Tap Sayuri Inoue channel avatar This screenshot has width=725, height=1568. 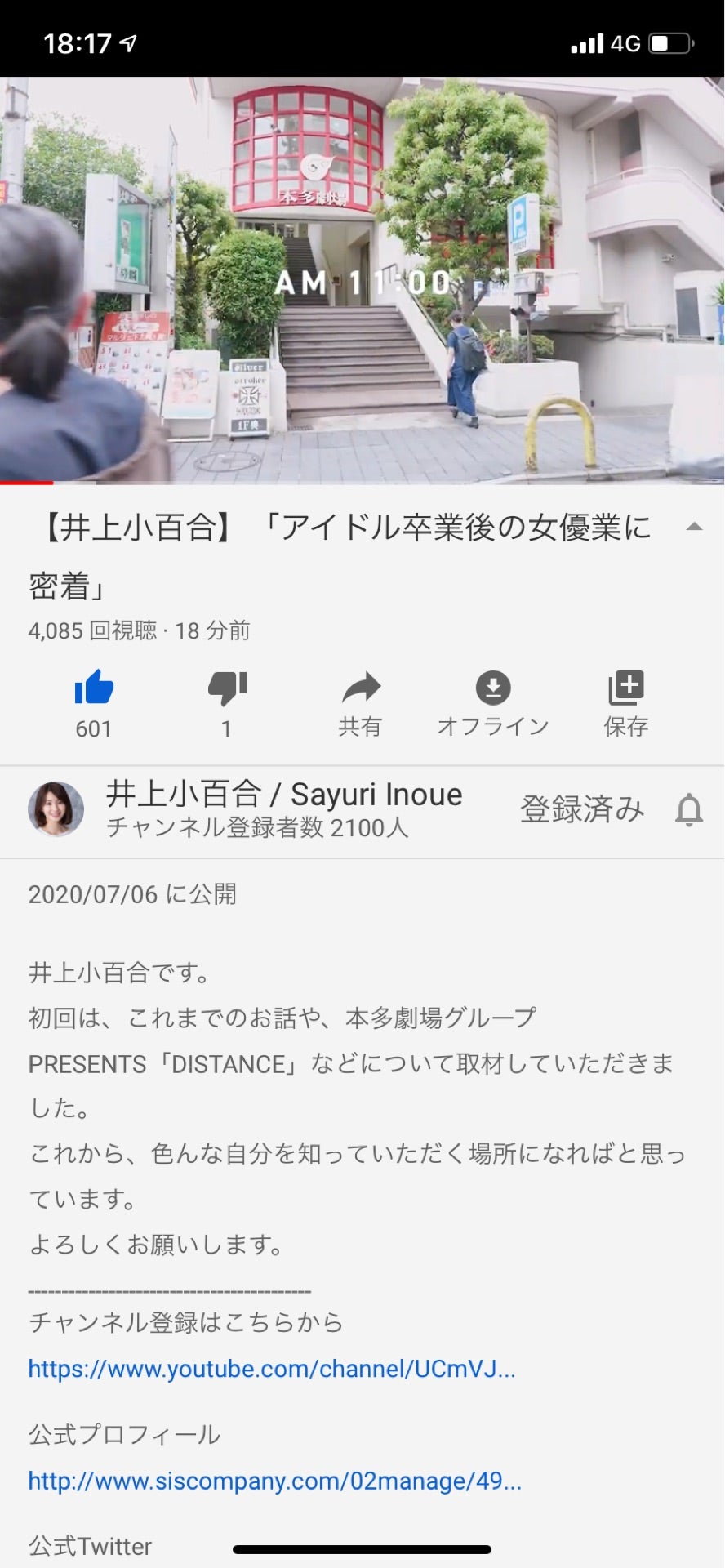[56, 809]
